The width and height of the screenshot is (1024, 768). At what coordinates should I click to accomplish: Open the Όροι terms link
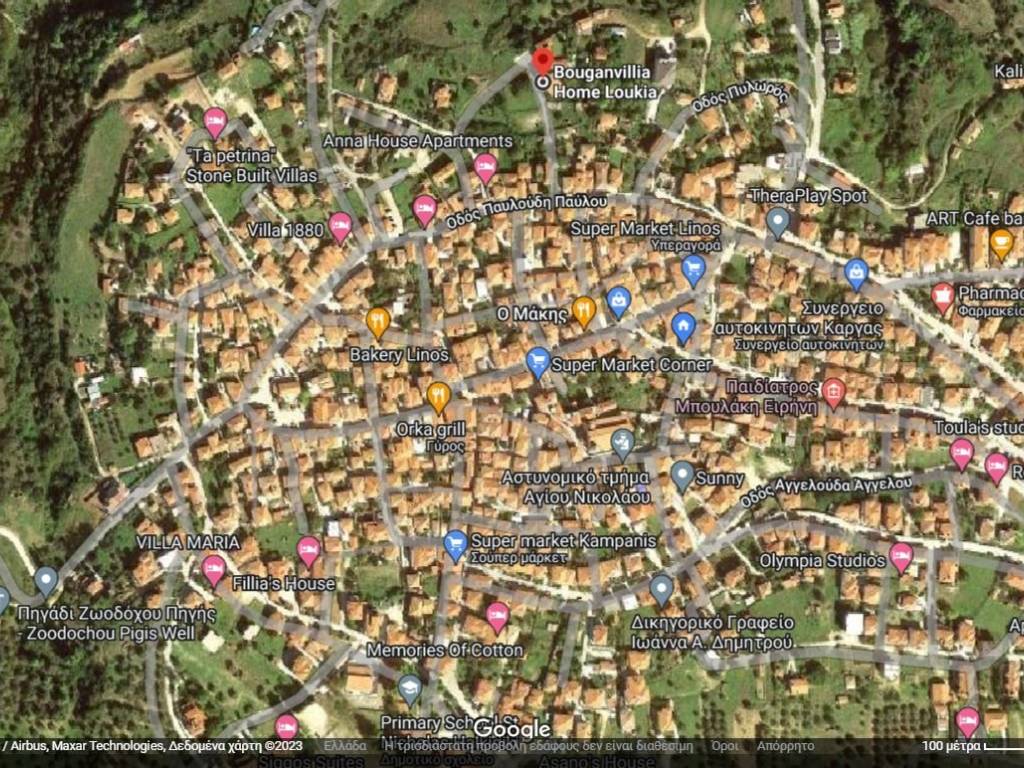(724, 746)
